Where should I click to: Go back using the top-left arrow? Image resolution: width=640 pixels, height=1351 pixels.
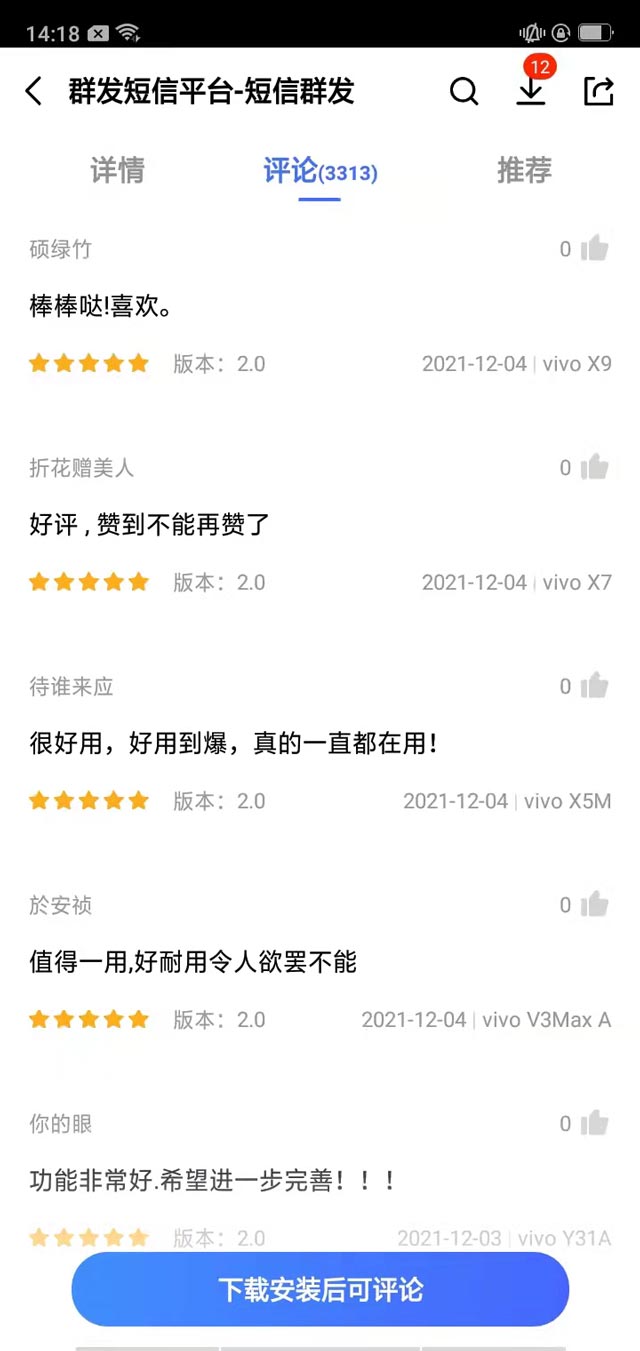tap(34, 92)
